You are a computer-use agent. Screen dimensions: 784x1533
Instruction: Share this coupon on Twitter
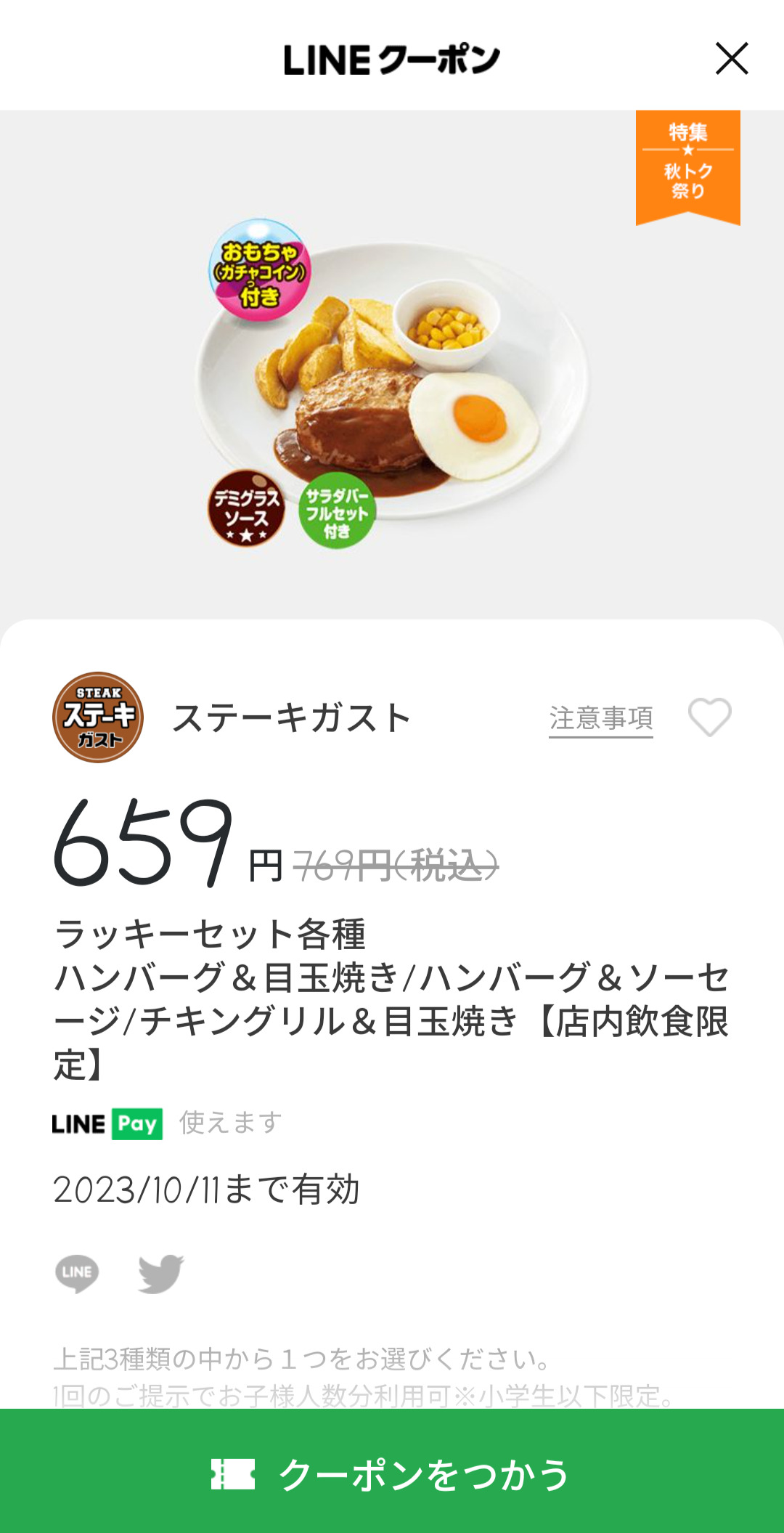[160, 1273]
